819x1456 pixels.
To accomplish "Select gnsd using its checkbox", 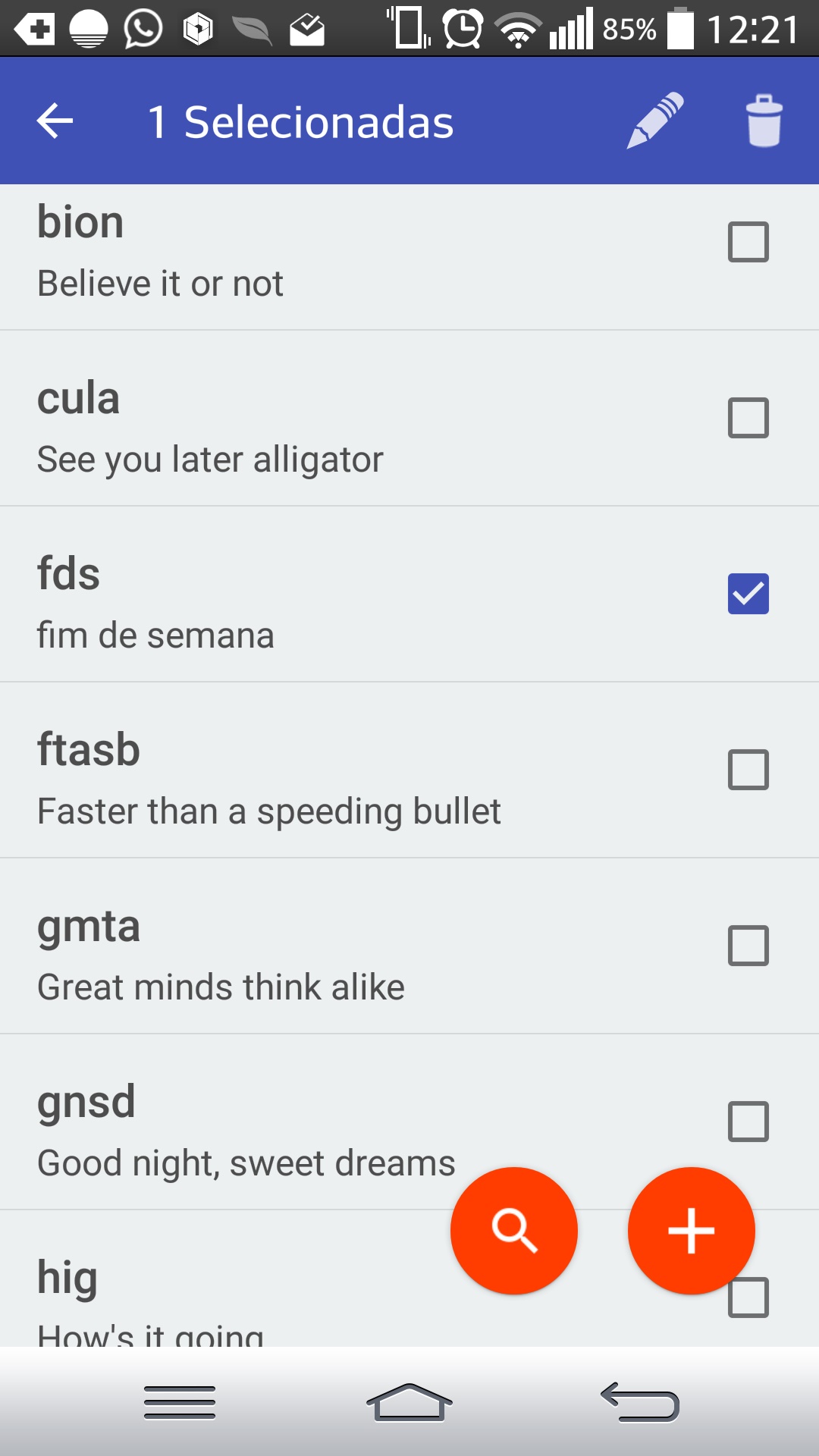I will (748, 1122).
